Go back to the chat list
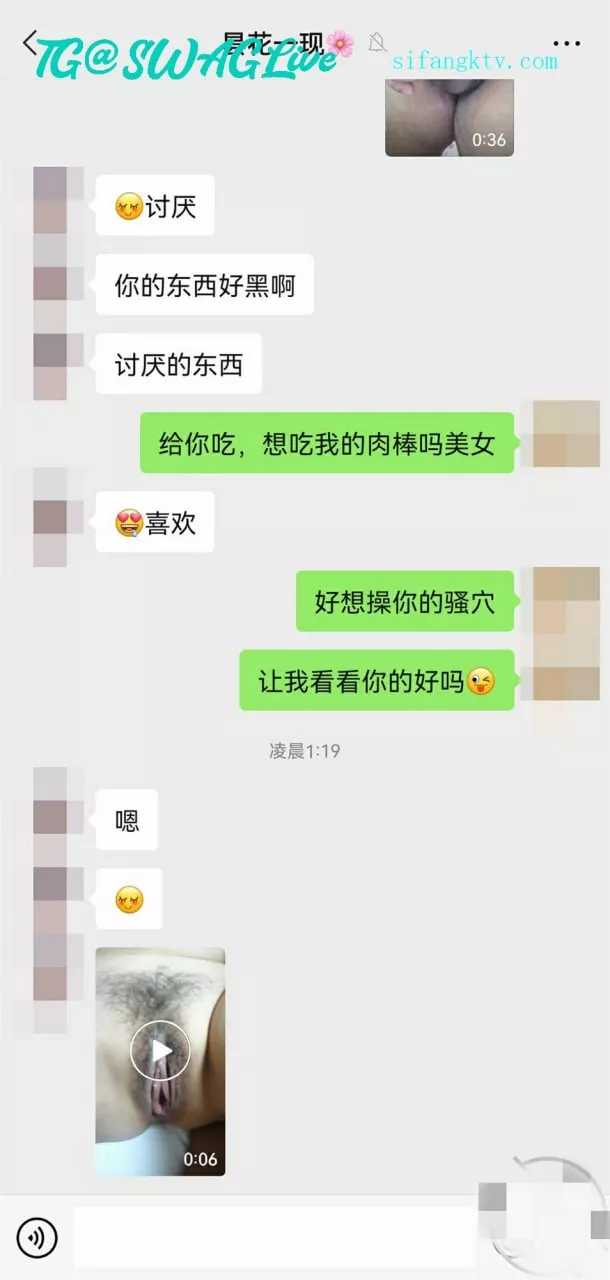610x1280 pixels. point(30,42)
